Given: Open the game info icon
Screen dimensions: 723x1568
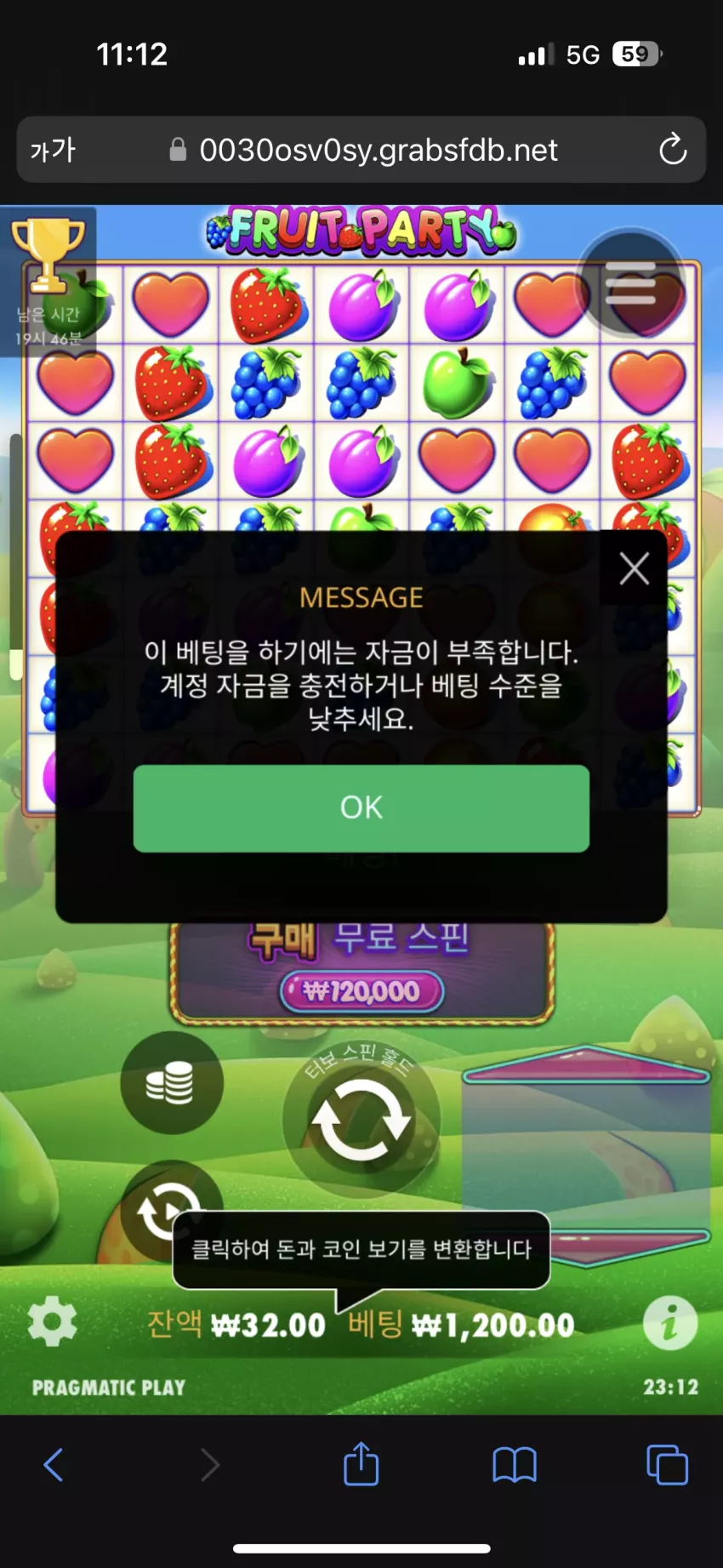Looking at the screenshot, I should point(669,1323).
